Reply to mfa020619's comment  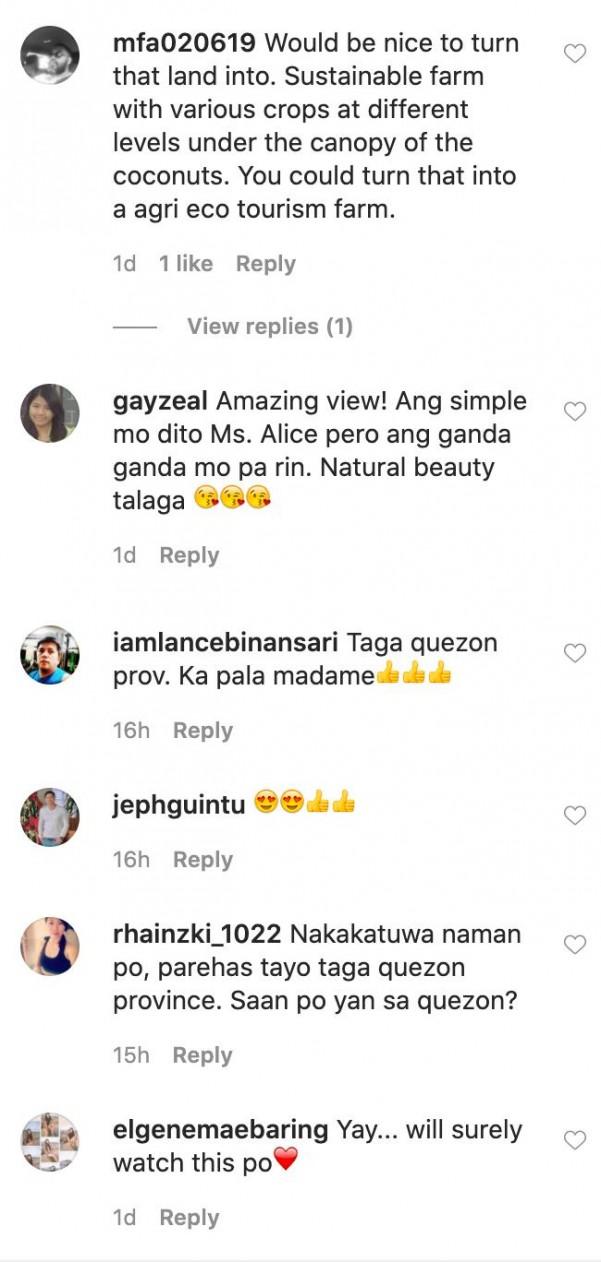tap(265, 264)
